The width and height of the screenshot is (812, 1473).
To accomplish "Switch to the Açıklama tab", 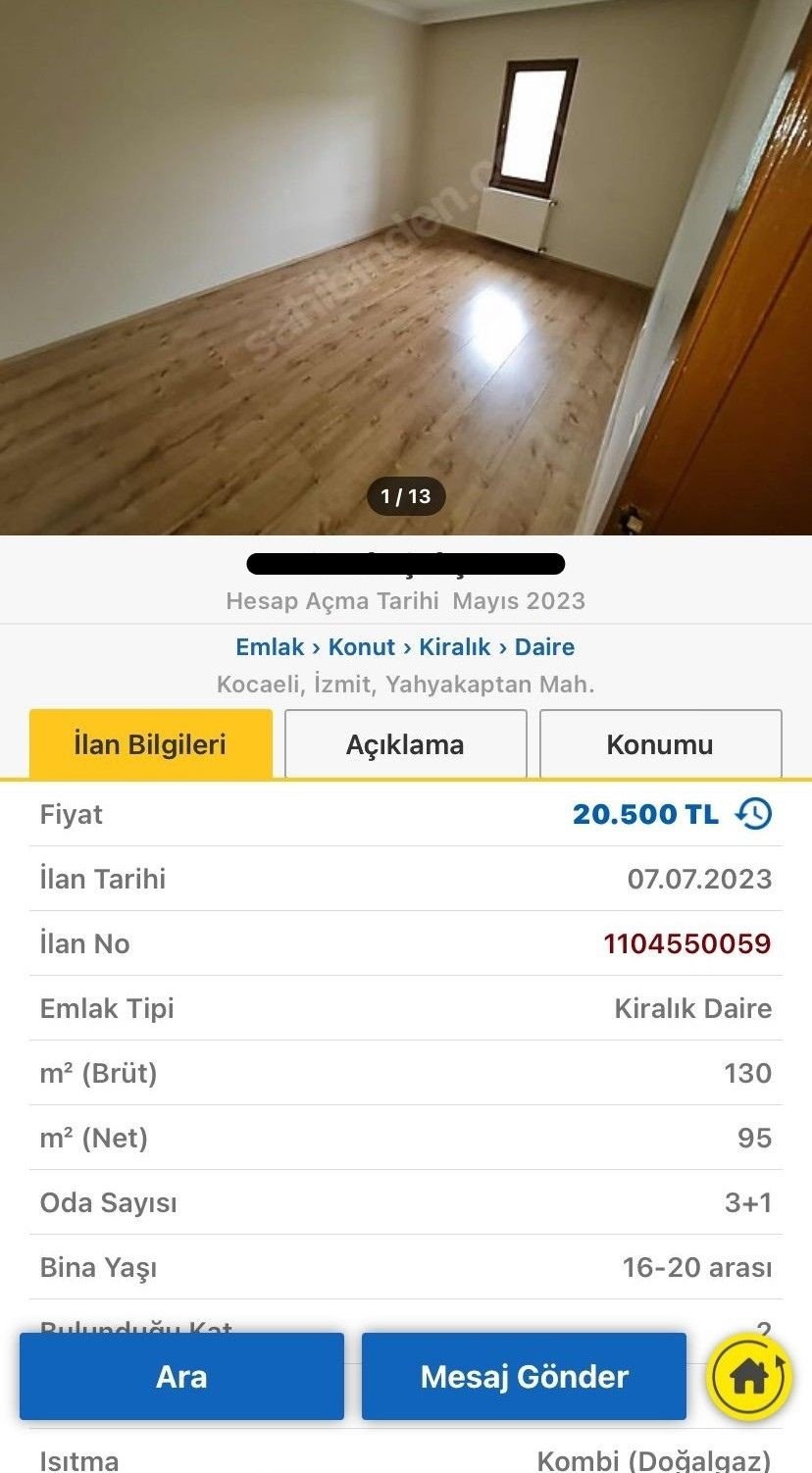I will [x=405, y=743].
